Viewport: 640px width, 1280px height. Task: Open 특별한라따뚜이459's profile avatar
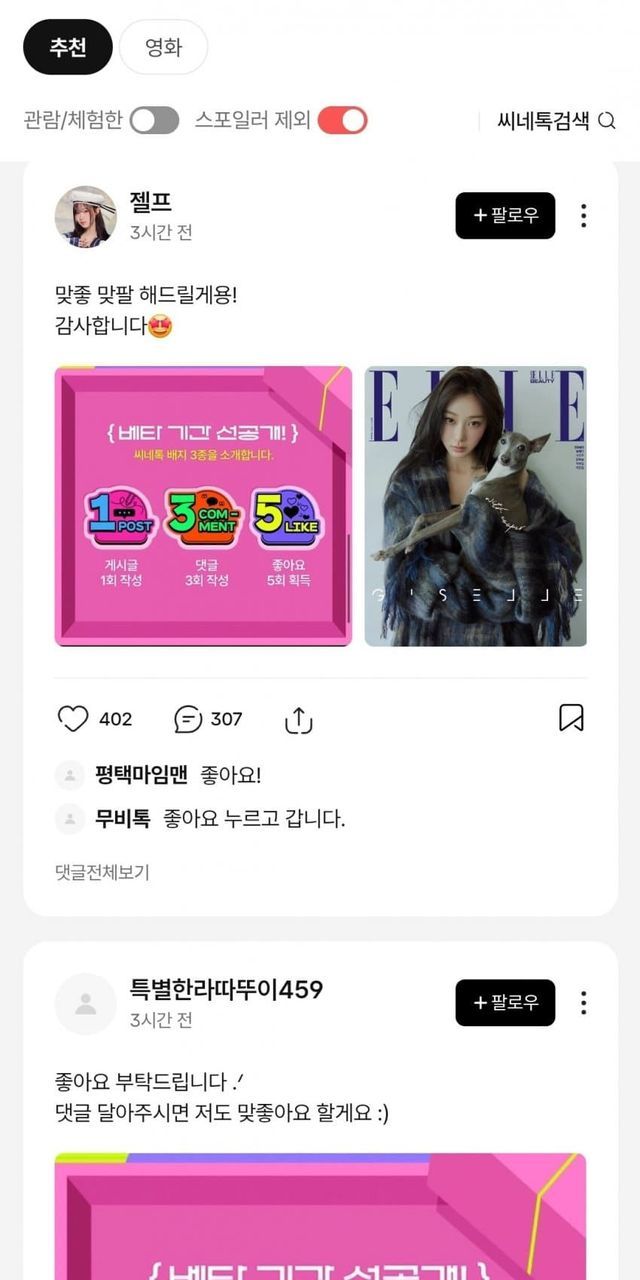(85, 1003)
